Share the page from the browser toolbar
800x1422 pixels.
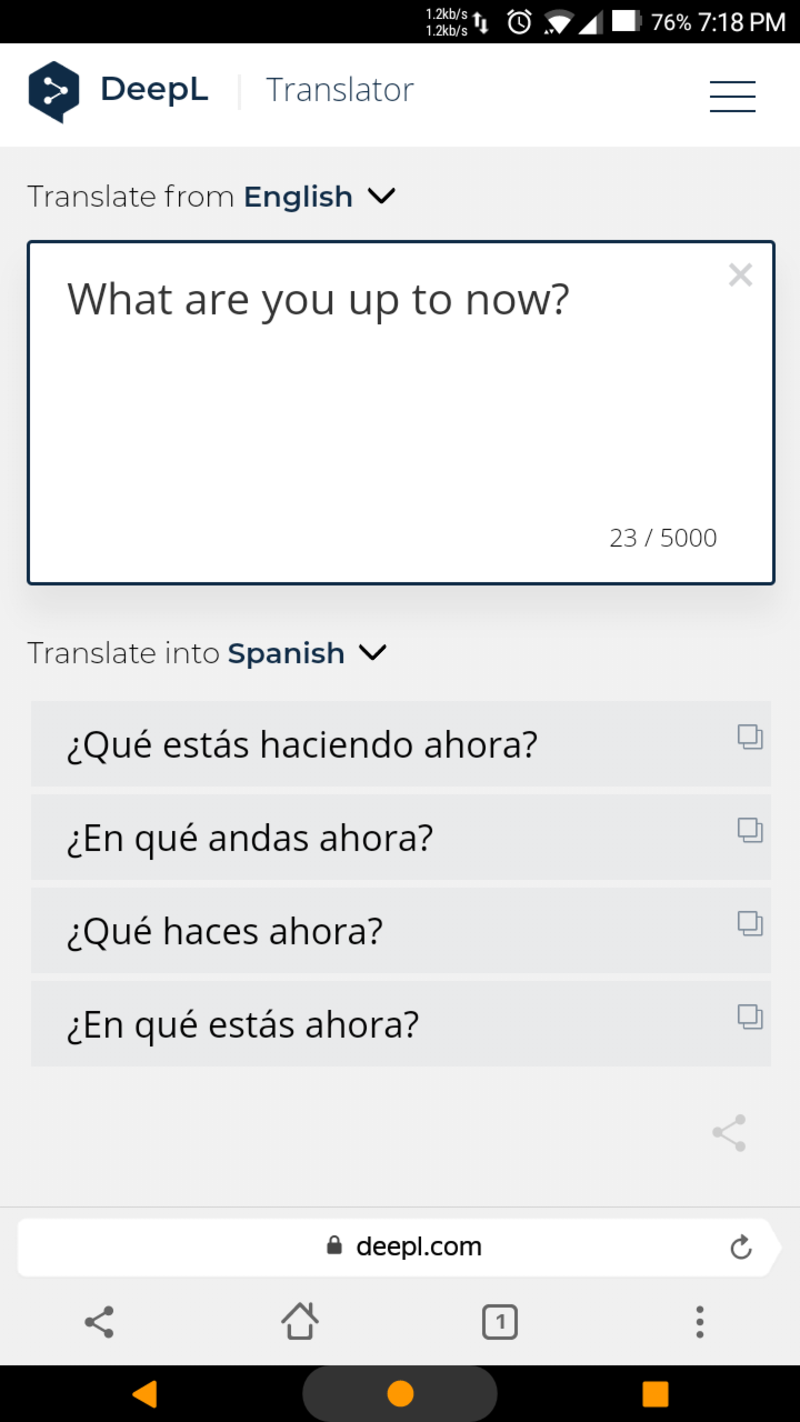(x=99, y=1322)
